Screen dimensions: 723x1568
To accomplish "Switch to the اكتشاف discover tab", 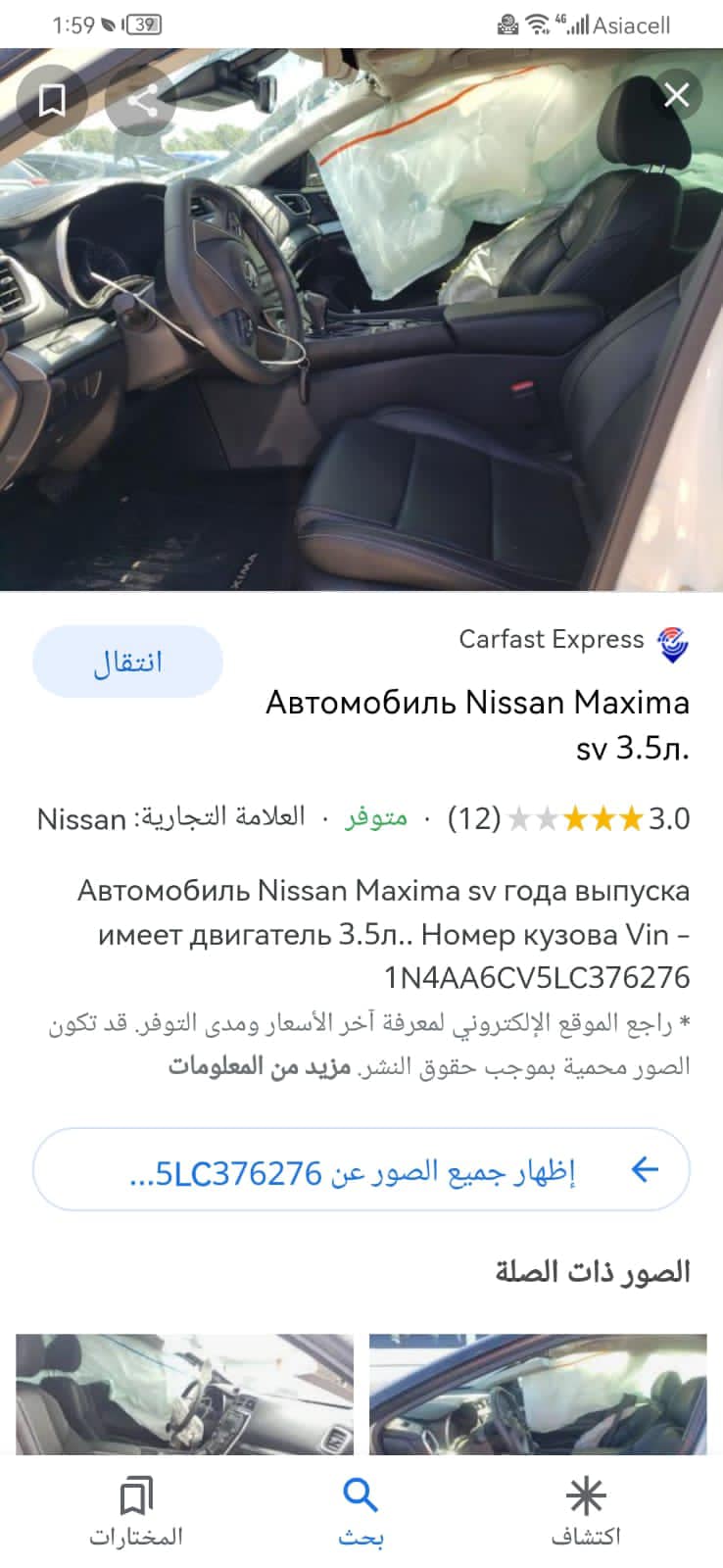I will (585, 1513).
